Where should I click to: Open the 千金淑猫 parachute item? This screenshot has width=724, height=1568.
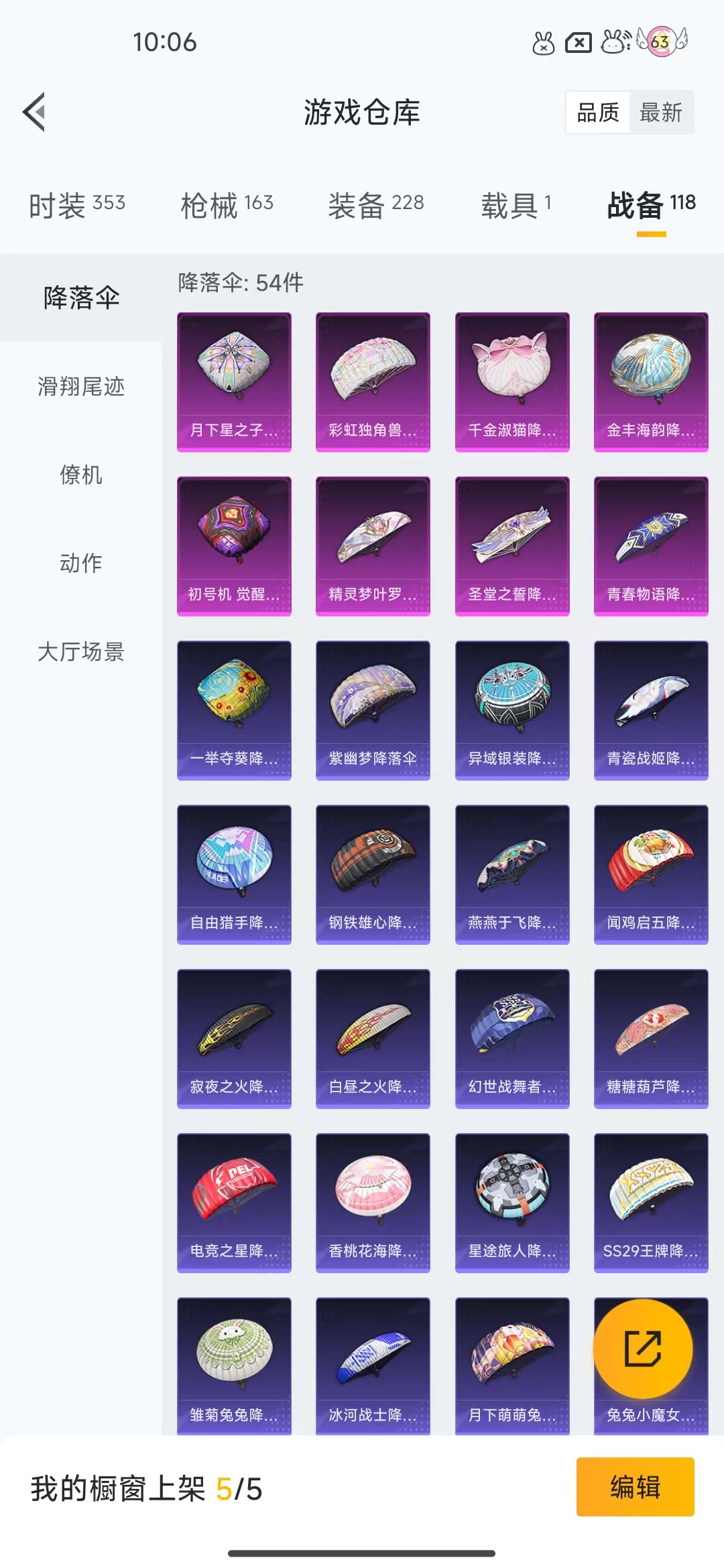(x=512, y=382)
